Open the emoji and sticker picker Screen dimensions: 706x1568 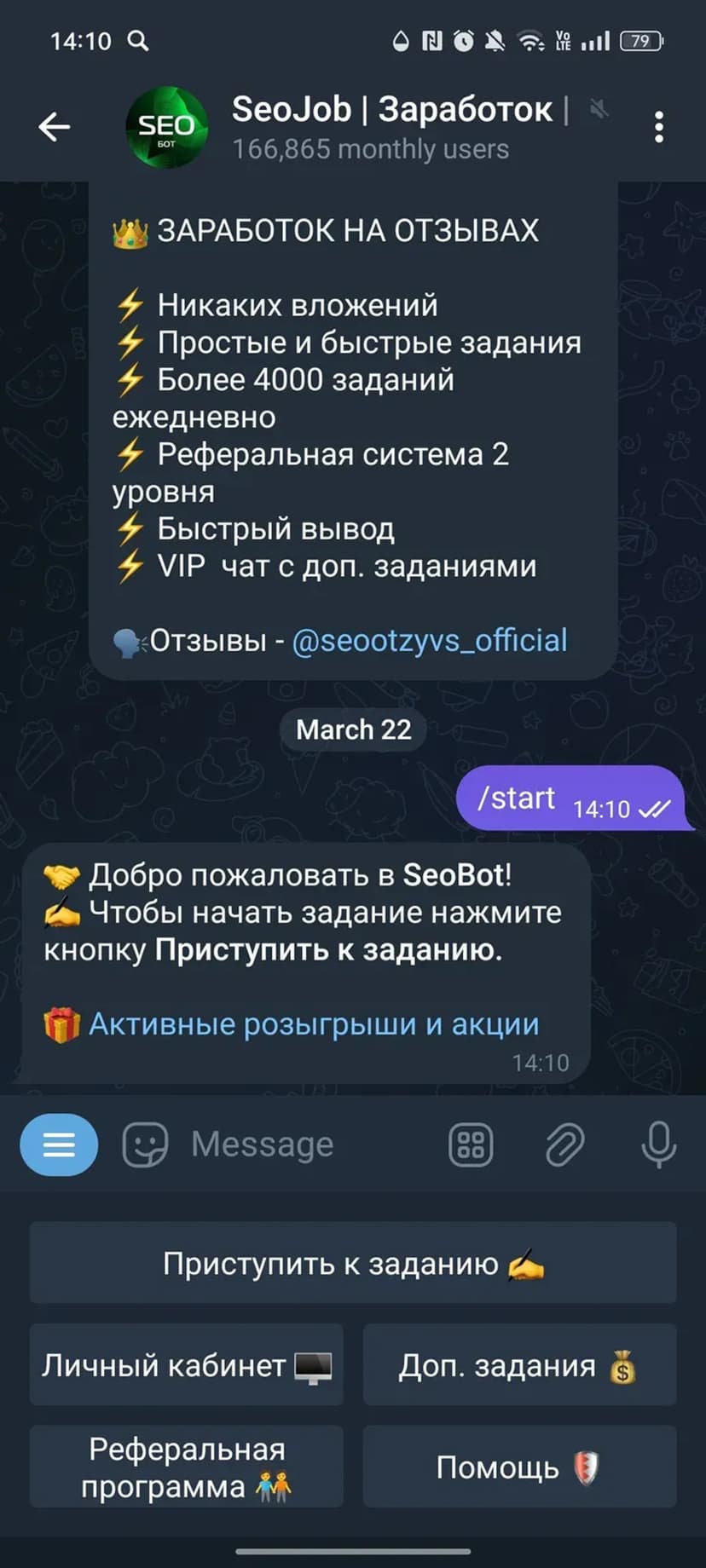[x=145, y=1144]
